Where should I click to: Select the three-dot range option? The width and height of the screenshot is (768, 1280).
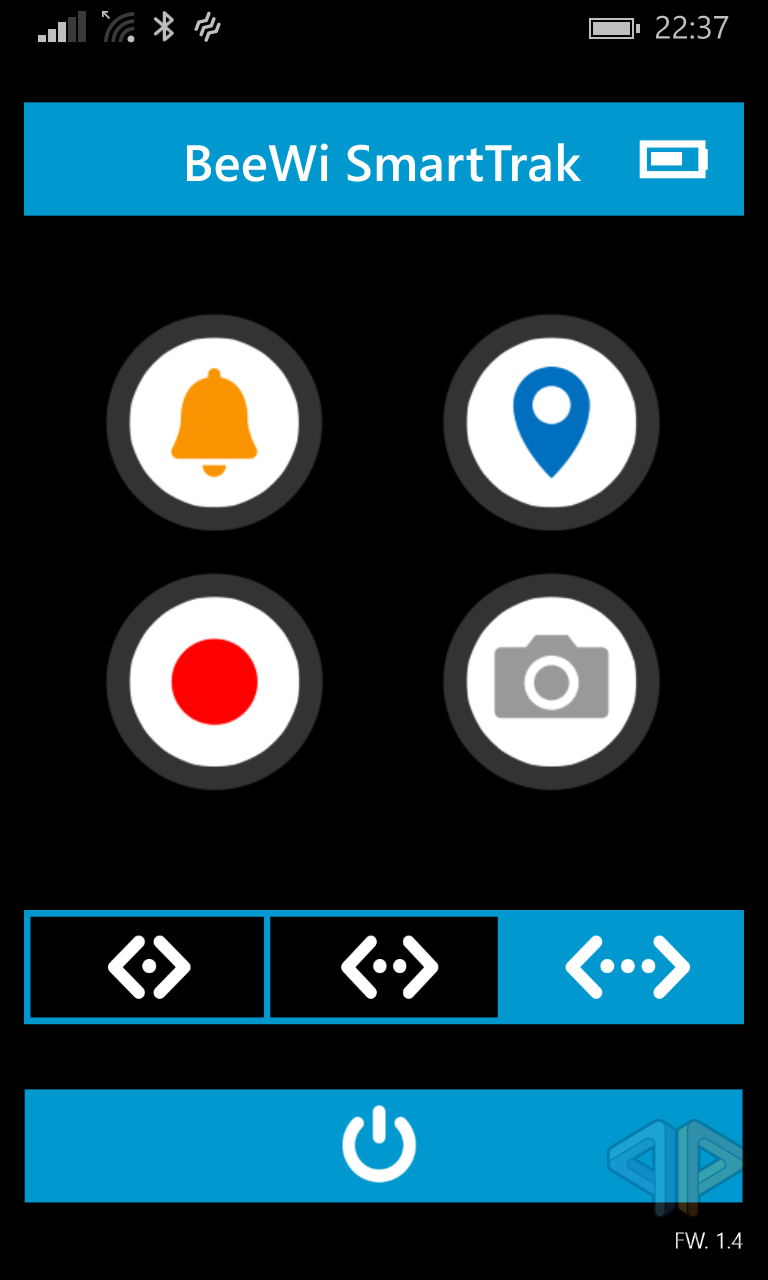point(624,967)
